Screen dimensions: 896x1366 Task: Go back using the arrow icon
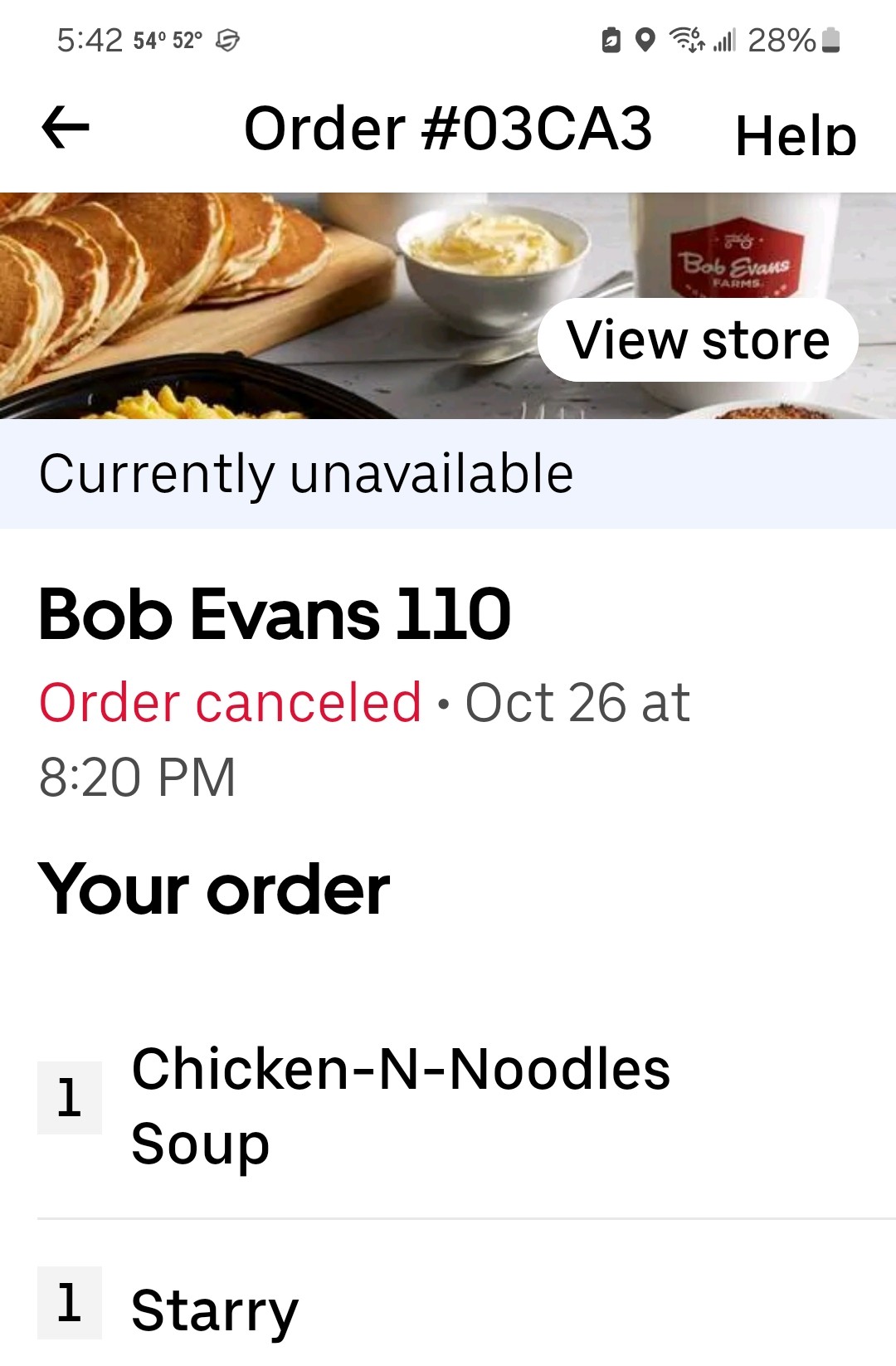(x=66, y=128)
